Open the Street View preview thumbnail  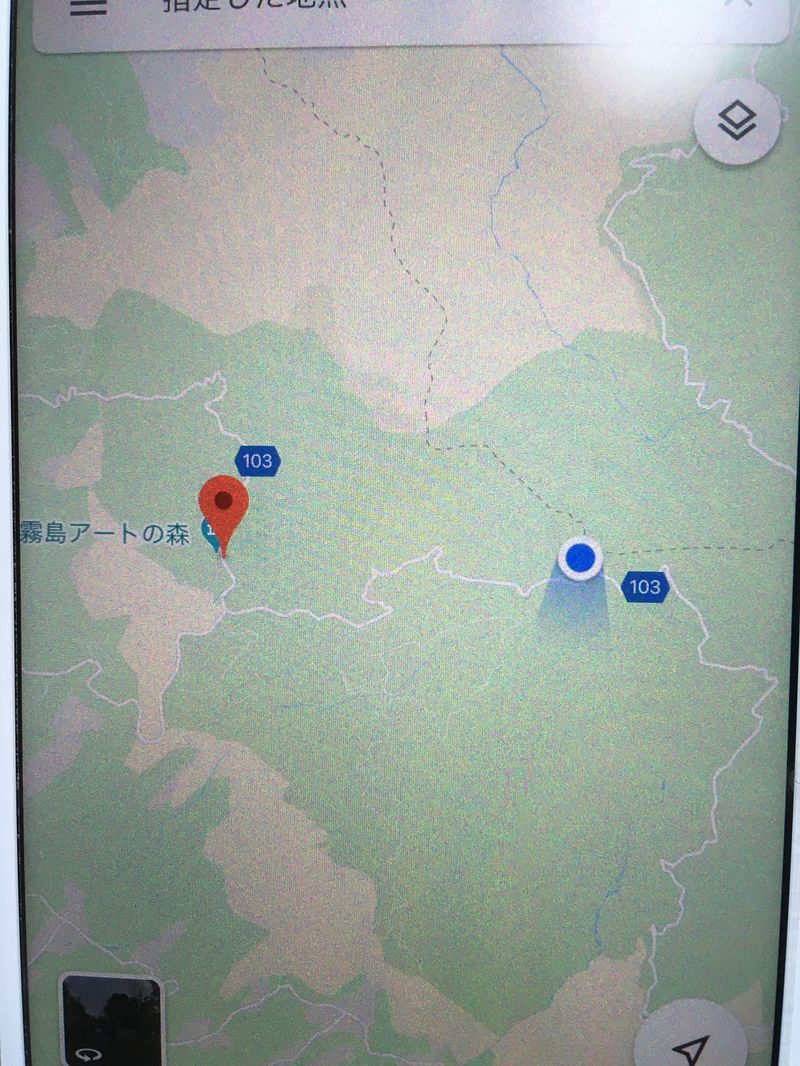[x=110, y=1020]
